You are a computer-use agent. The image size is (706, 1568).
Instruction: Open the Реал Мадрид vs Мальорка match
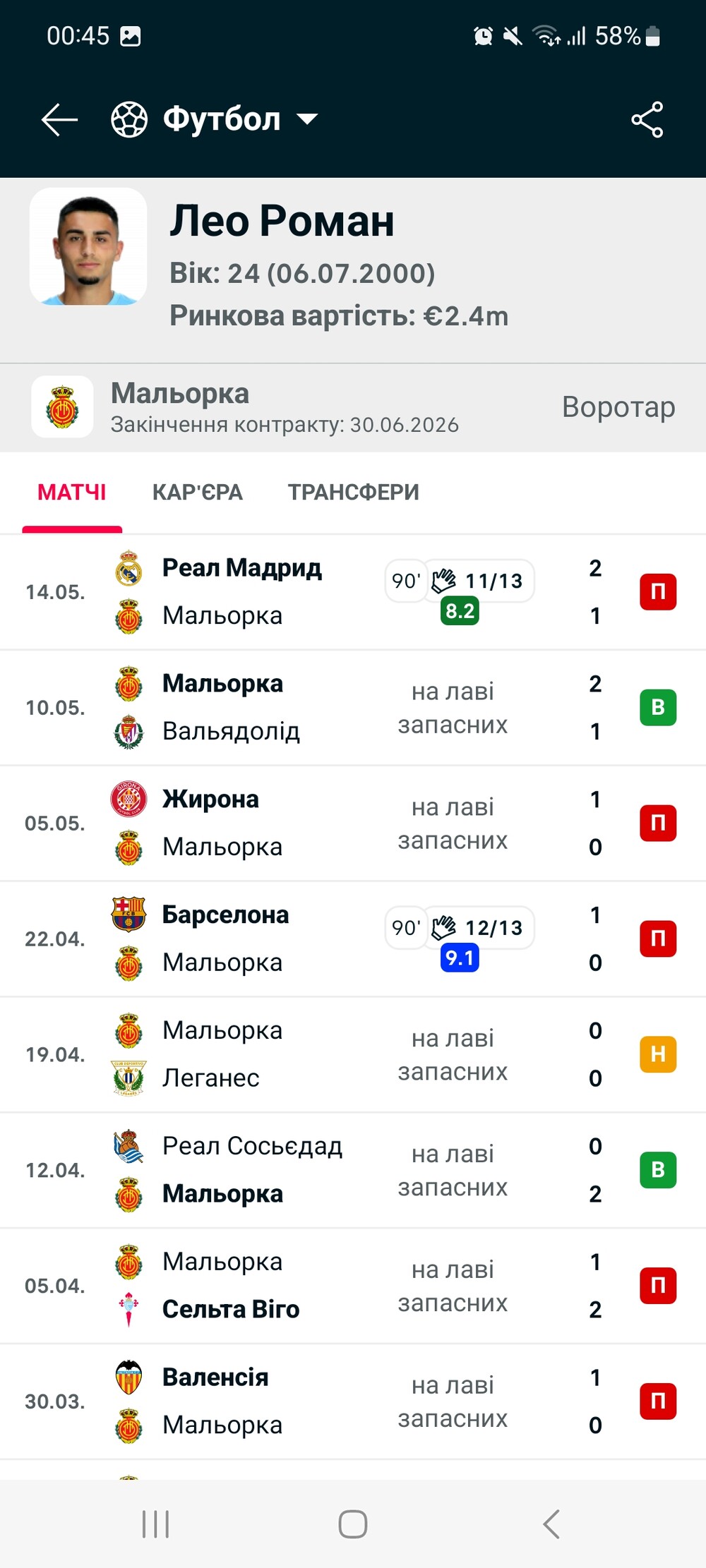pos(353,592)
